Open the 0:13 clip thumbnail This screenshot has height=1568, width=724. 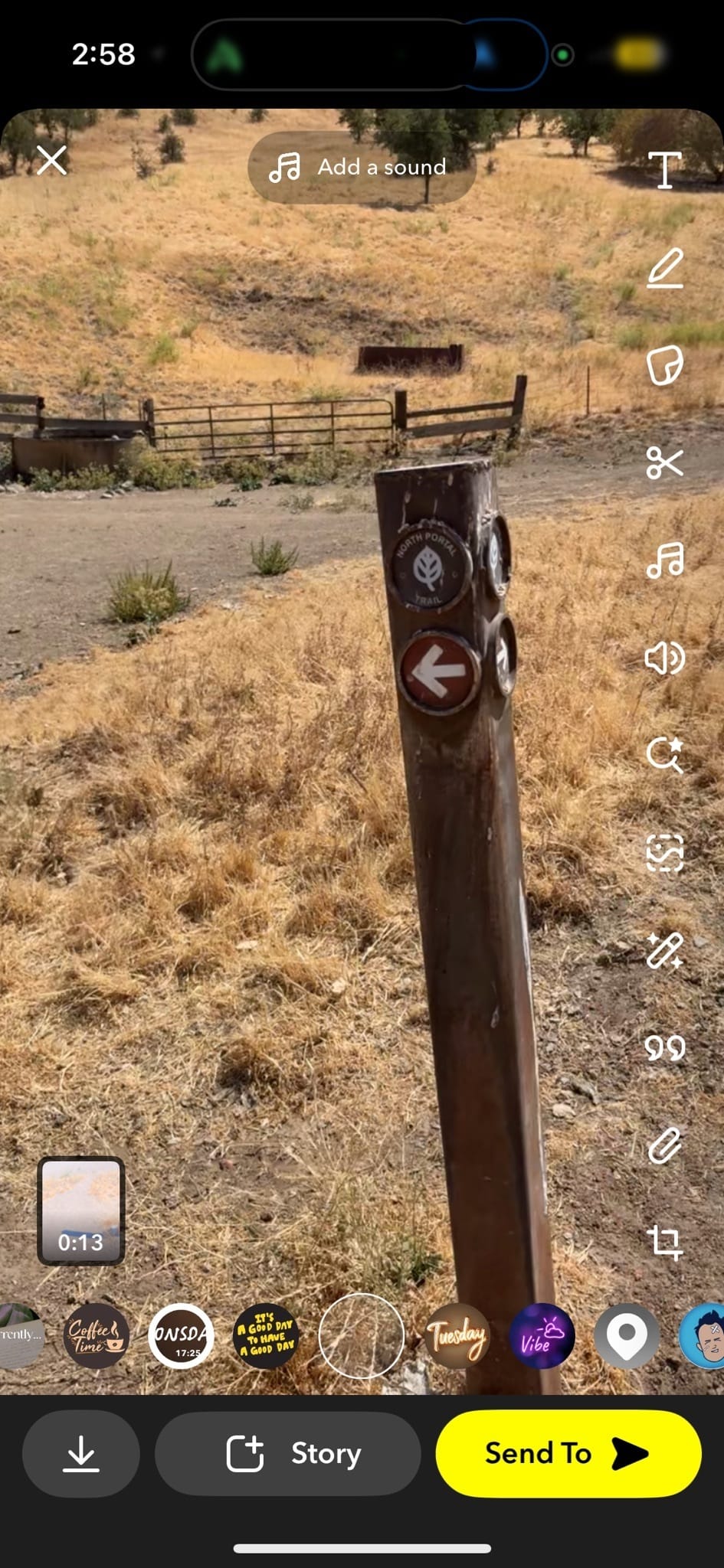tap(80, 1210)
